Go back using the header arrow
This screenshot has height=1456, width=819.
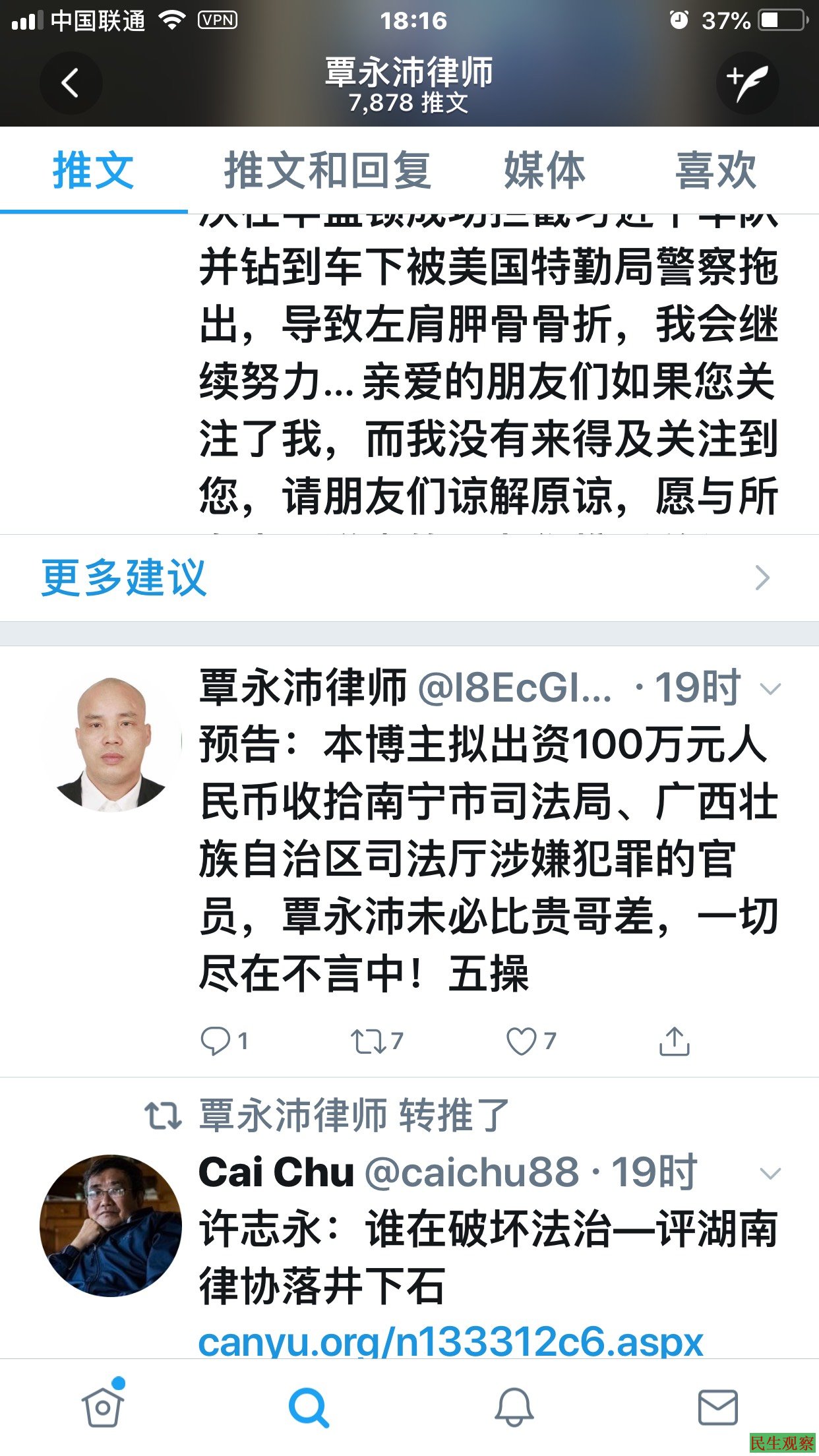[x=71, y=83]
